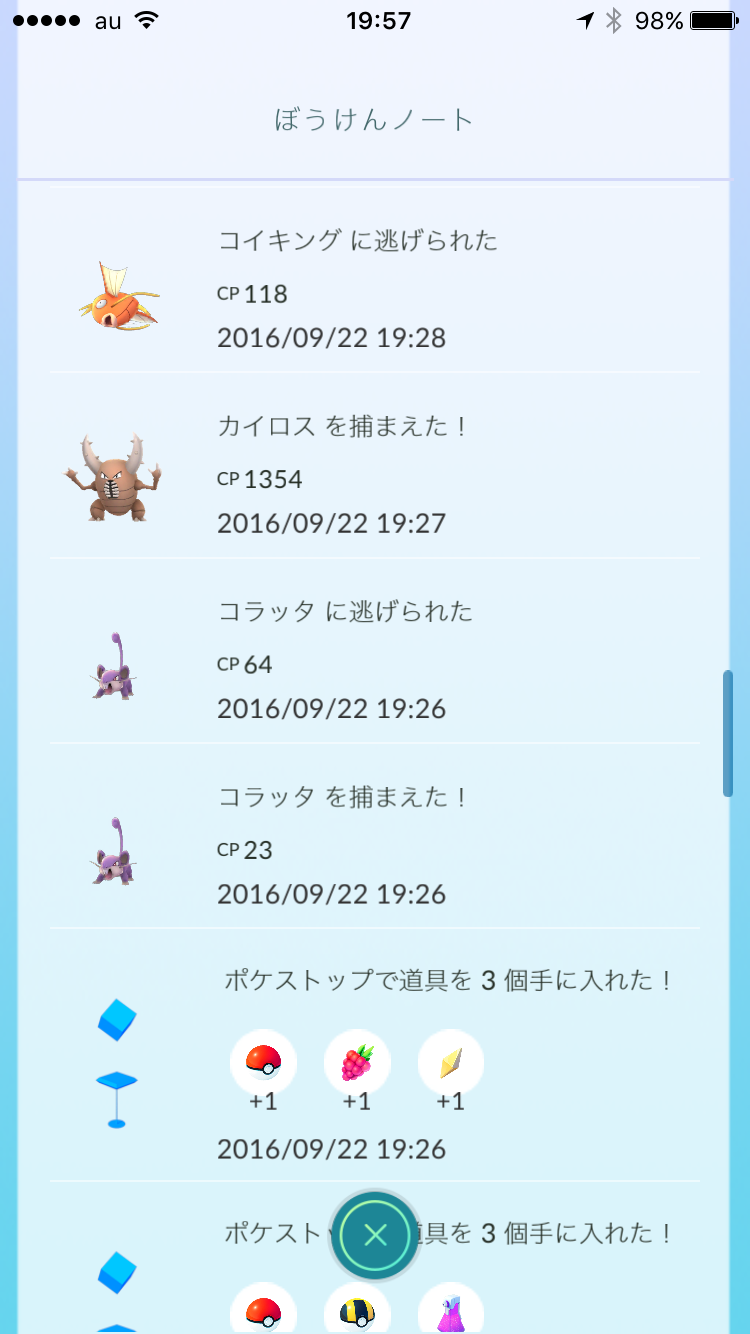Tap the blue PokéStop icon
This screenshot has height=1334, width=750.
tap(117, 1062)
